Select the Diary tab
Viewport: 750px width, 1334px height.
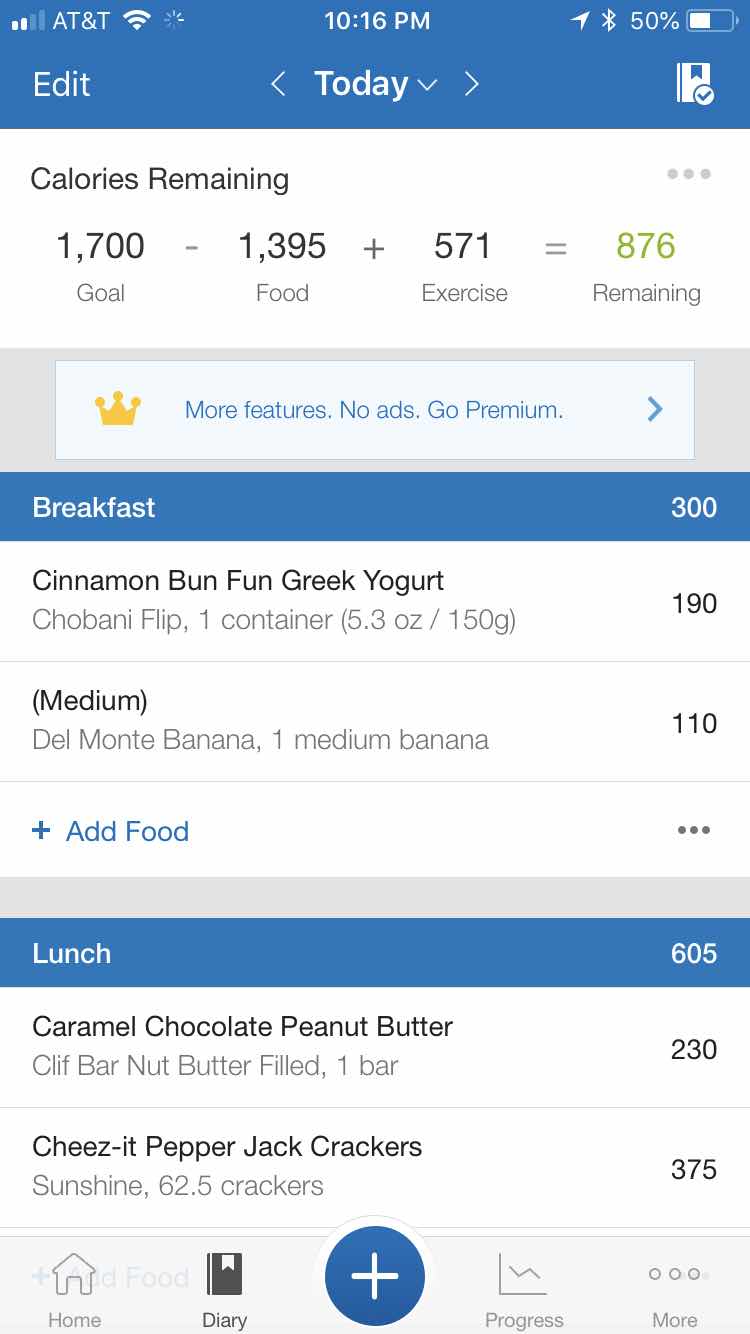(224, 1291)
